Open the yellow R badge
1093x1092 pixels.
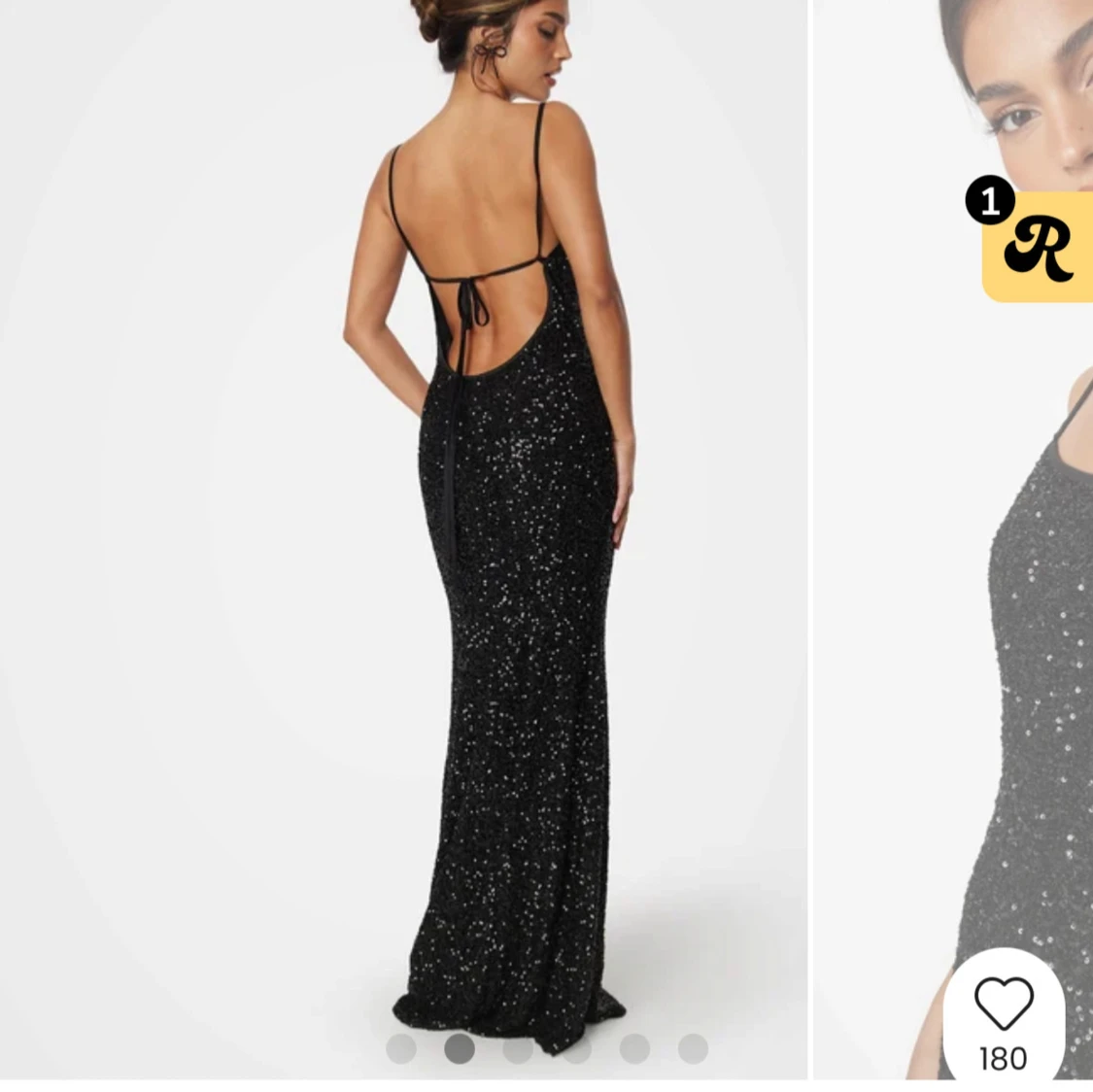tap(1038, 248)
